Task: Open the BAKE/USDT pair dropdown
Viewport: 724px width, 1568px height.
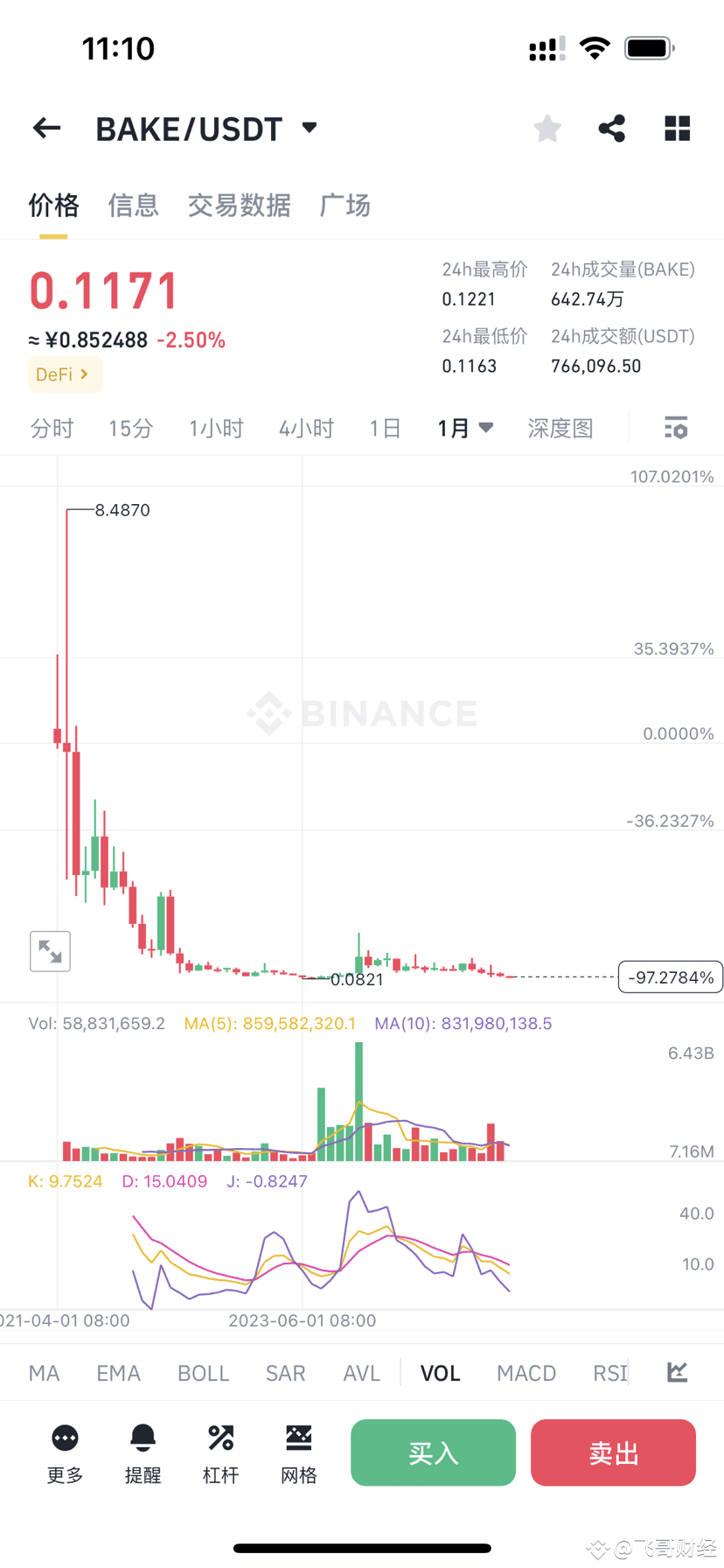Action: (x=205, y=129)
